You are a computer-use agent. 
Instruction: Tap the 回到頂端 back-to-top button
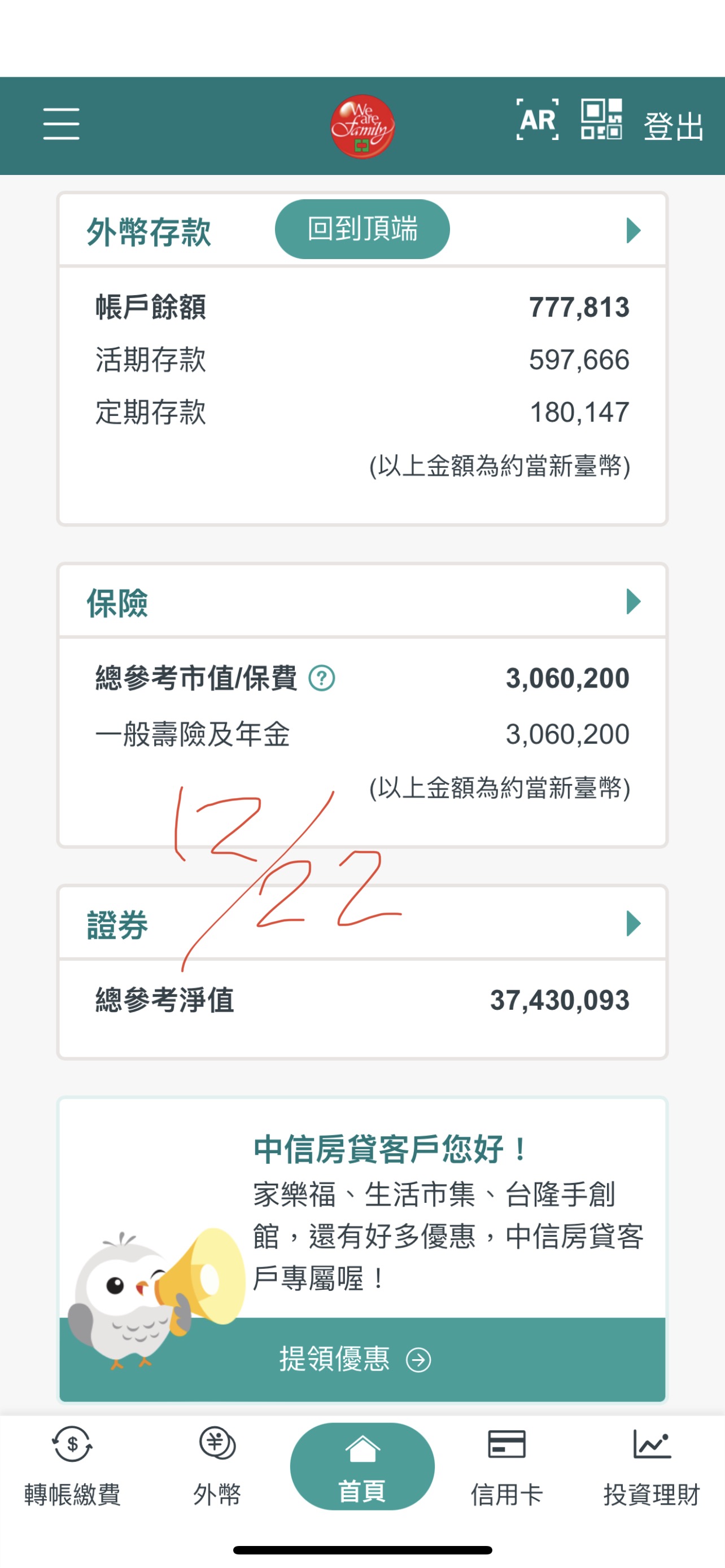point(362,230)
